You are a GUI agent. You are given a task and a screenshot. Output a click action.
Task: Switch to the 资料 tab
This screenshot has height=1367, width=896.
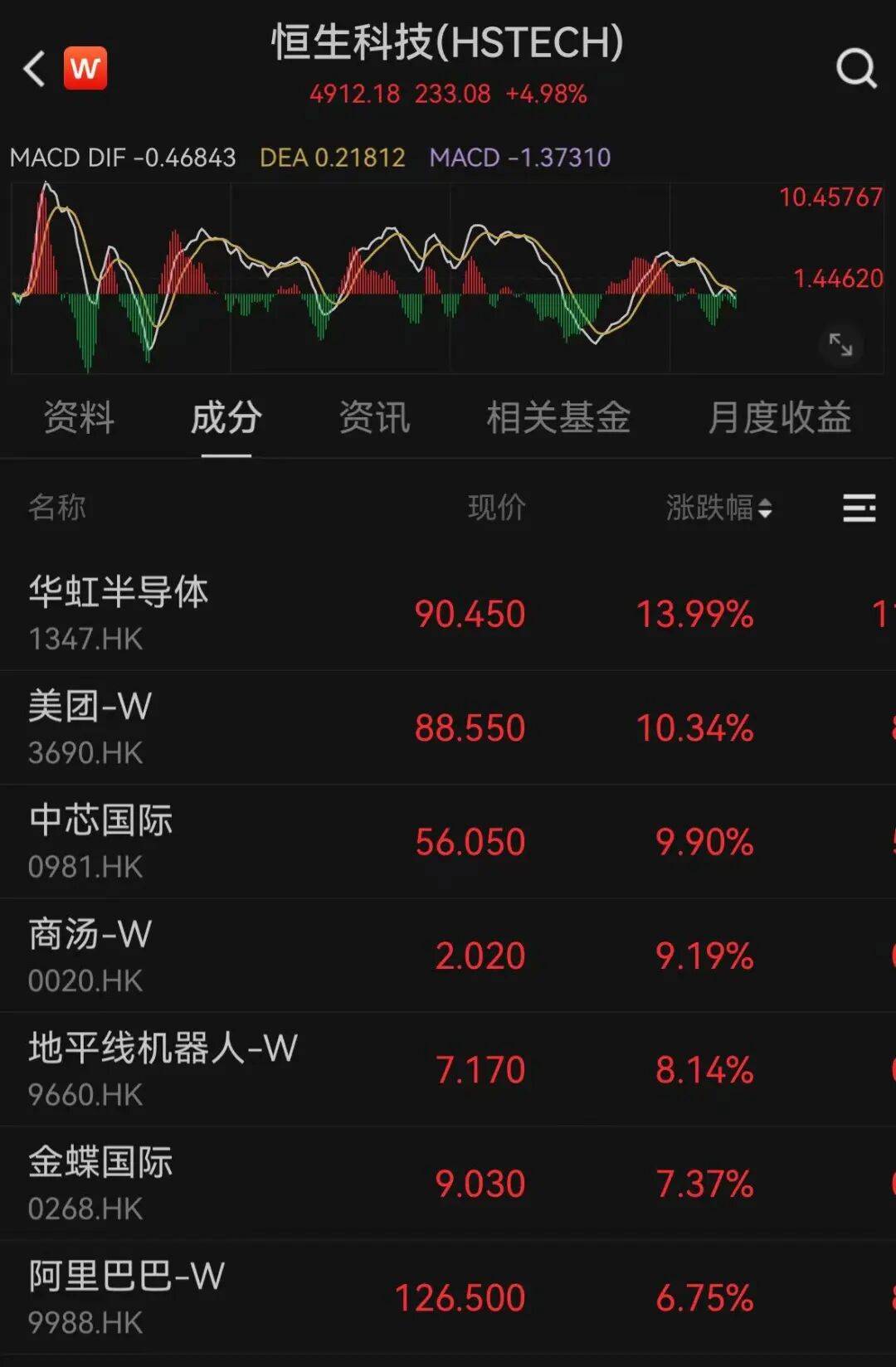(x=79, y=417)
